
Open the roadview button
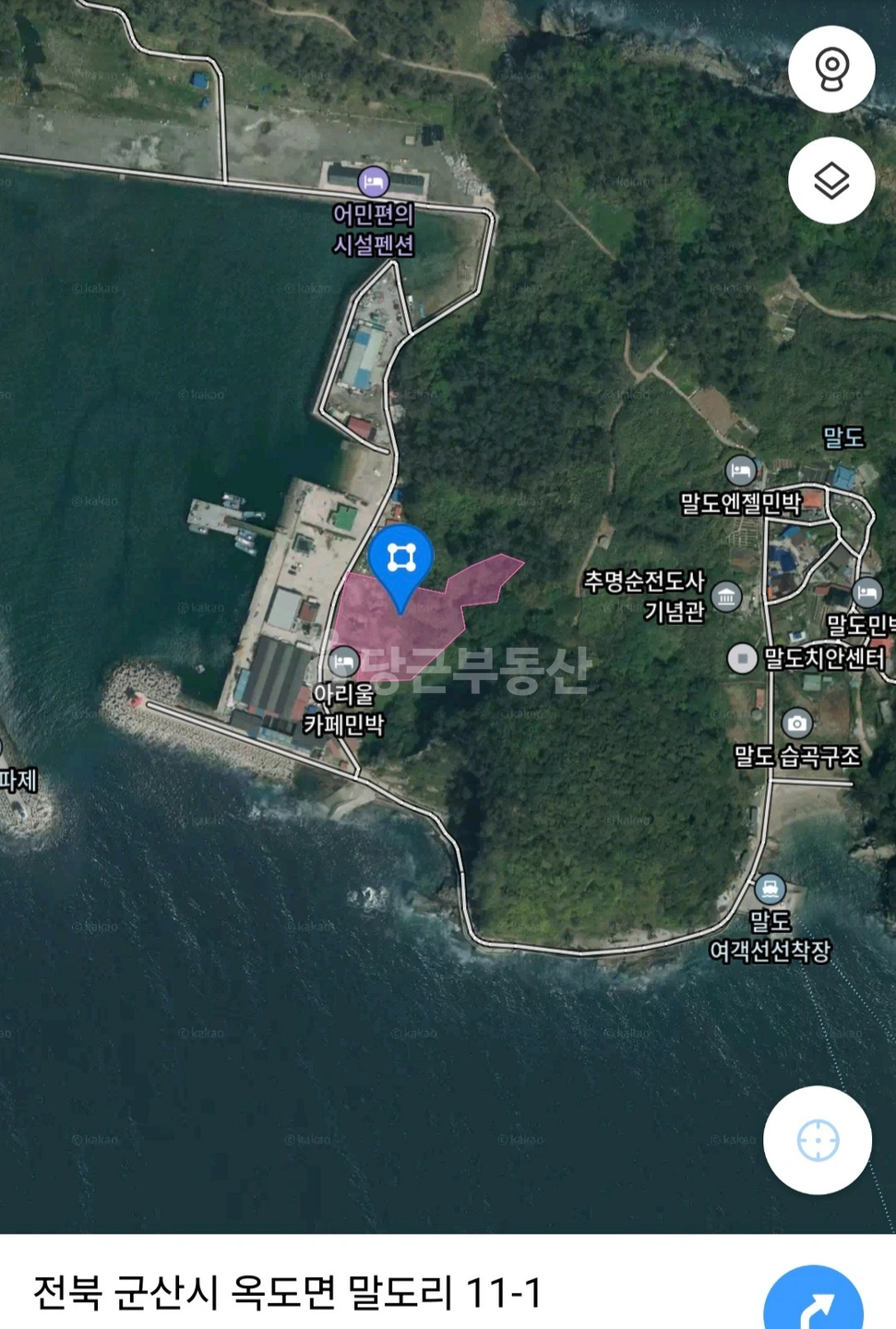tap(831, 69)
